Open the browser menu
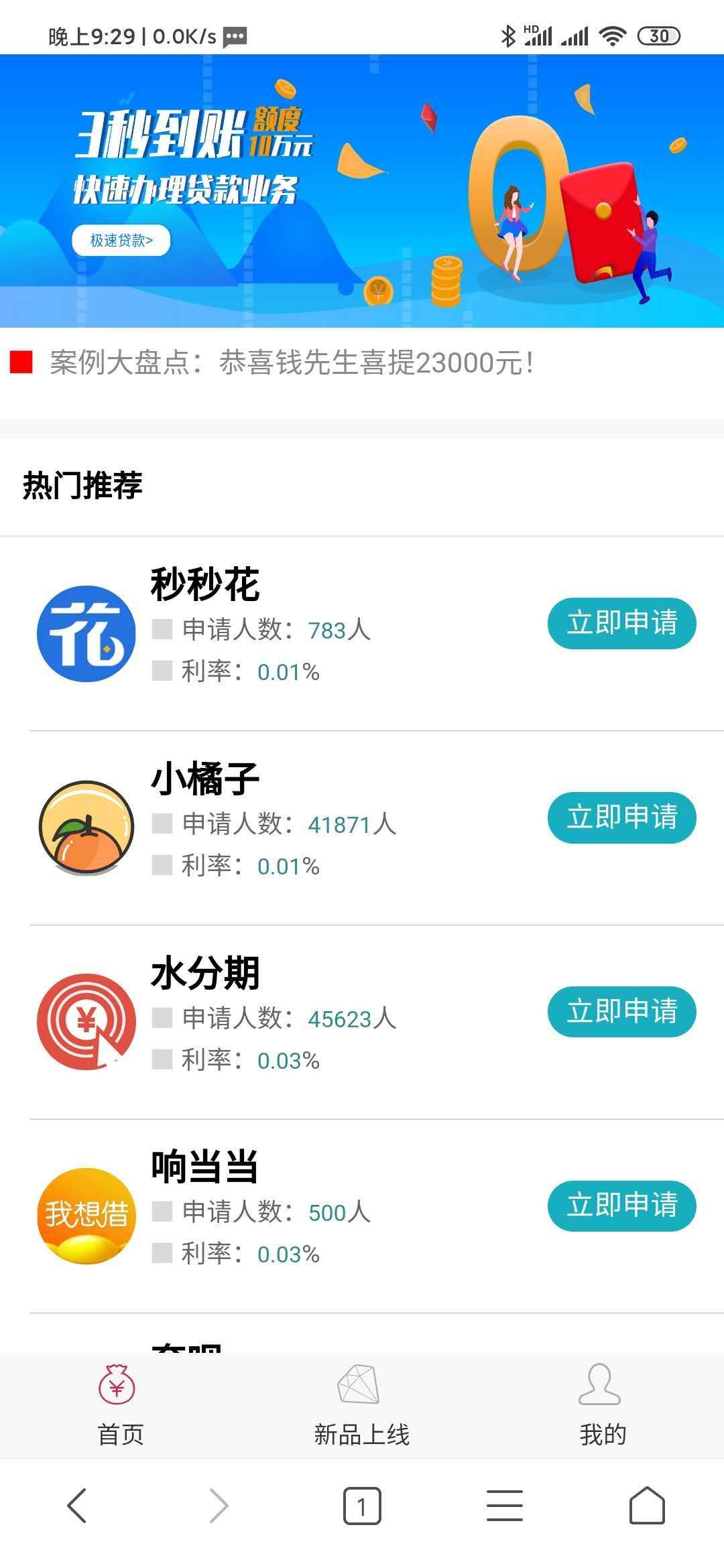724x1568 pixels. point(504,1506)
